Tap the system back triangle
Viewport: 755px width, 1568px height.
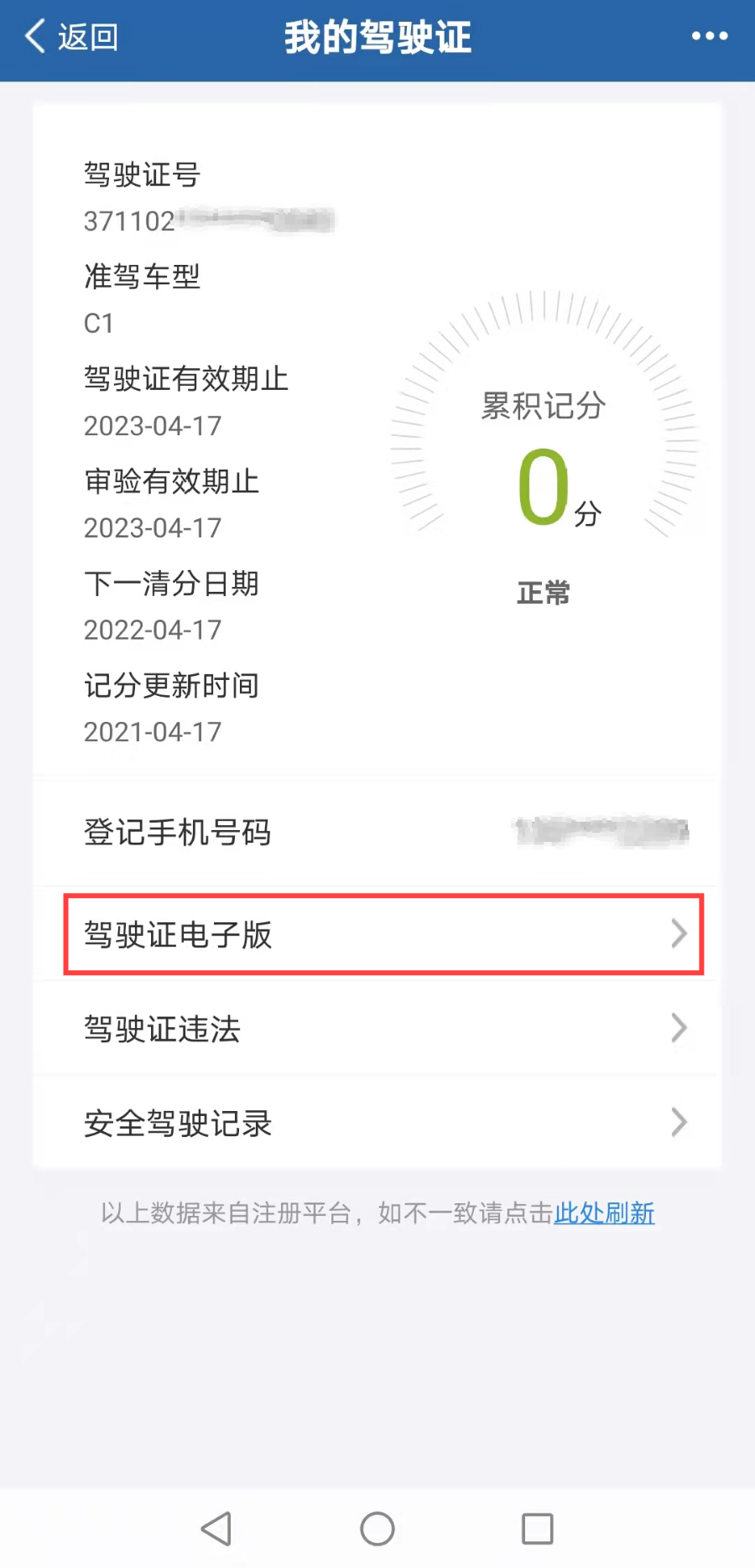[x=216, y=1529]
